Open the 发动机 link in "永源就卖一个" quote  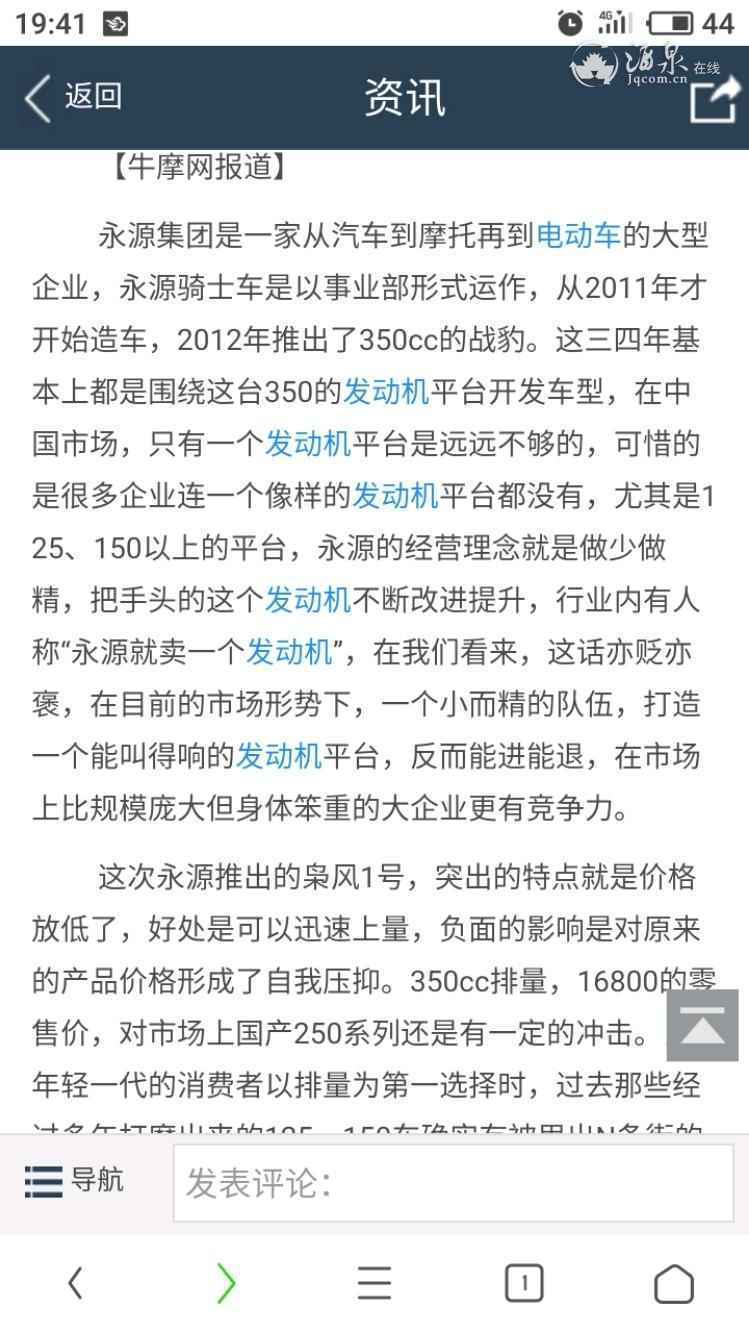(289, 653)
